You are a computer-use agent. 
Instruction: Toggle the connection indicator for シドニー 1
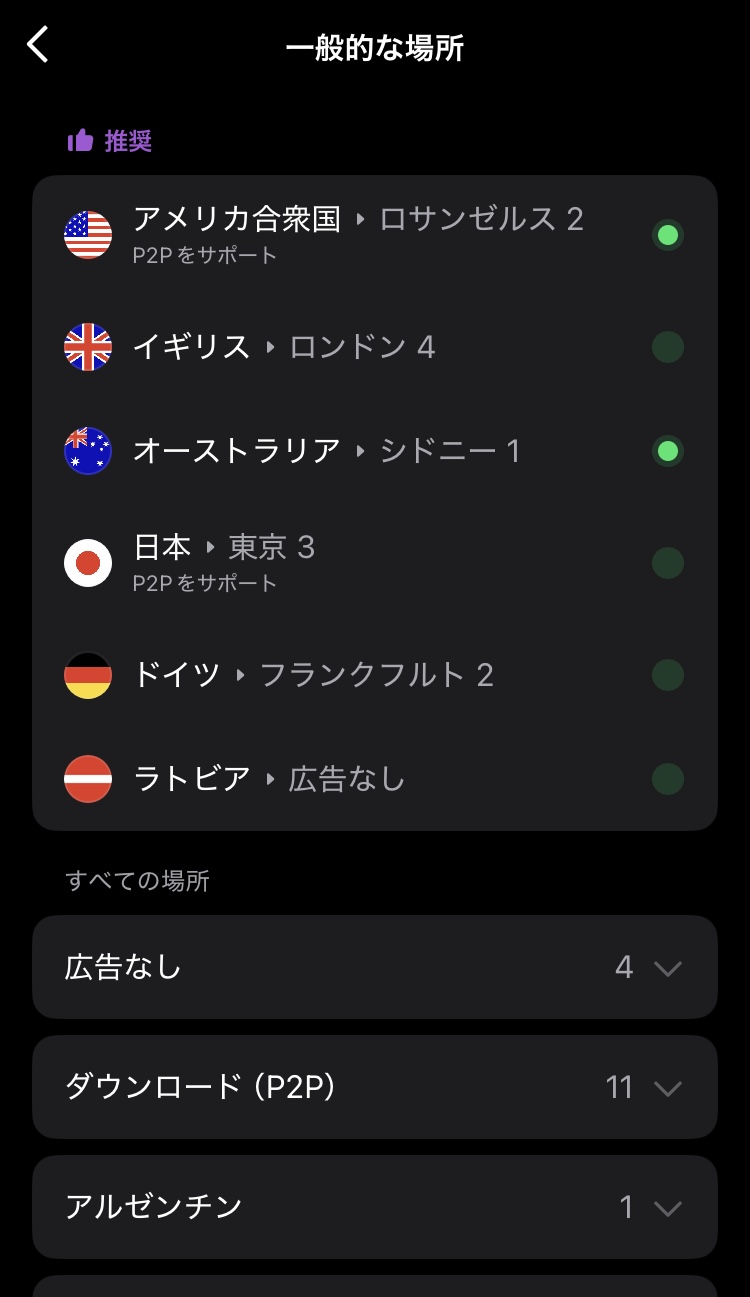667,450
